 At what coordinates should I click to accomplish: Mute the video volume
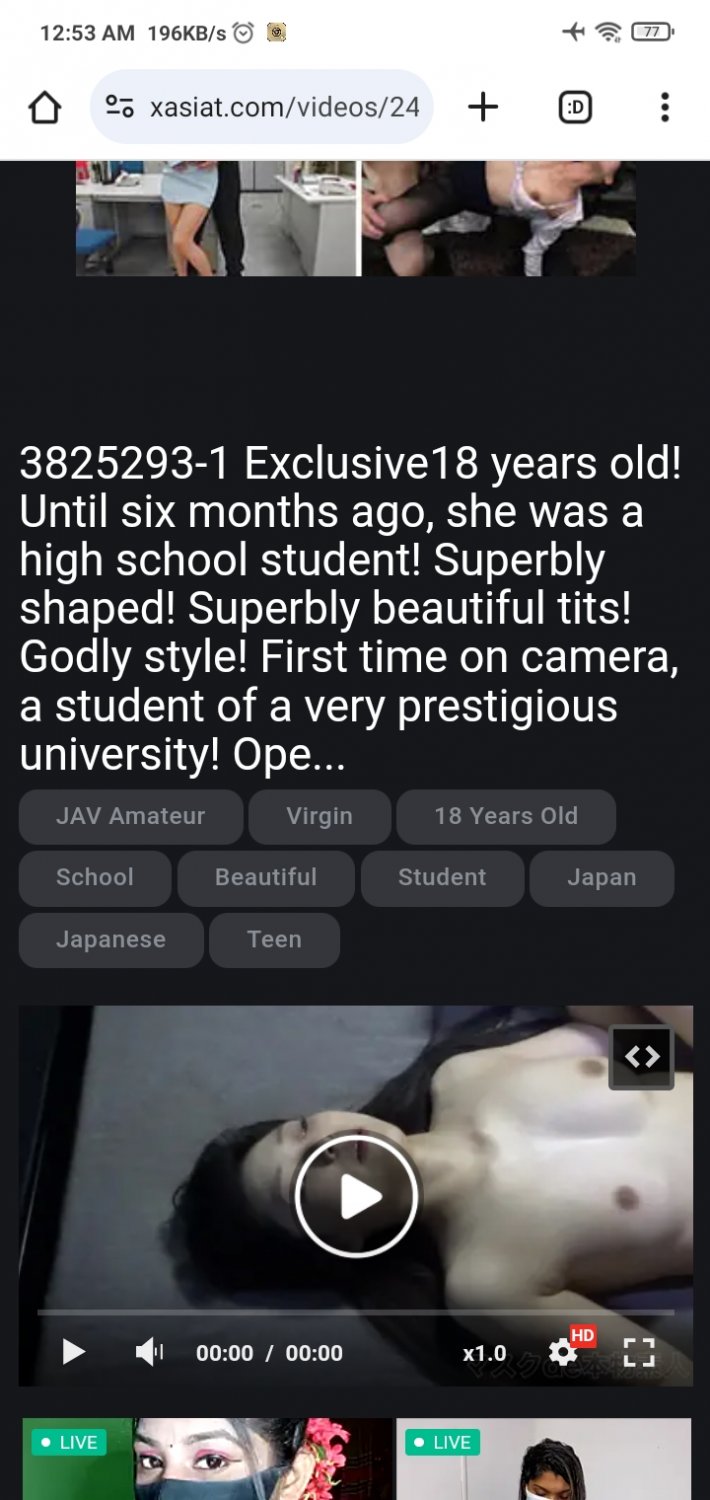(x=149, y=1353)
